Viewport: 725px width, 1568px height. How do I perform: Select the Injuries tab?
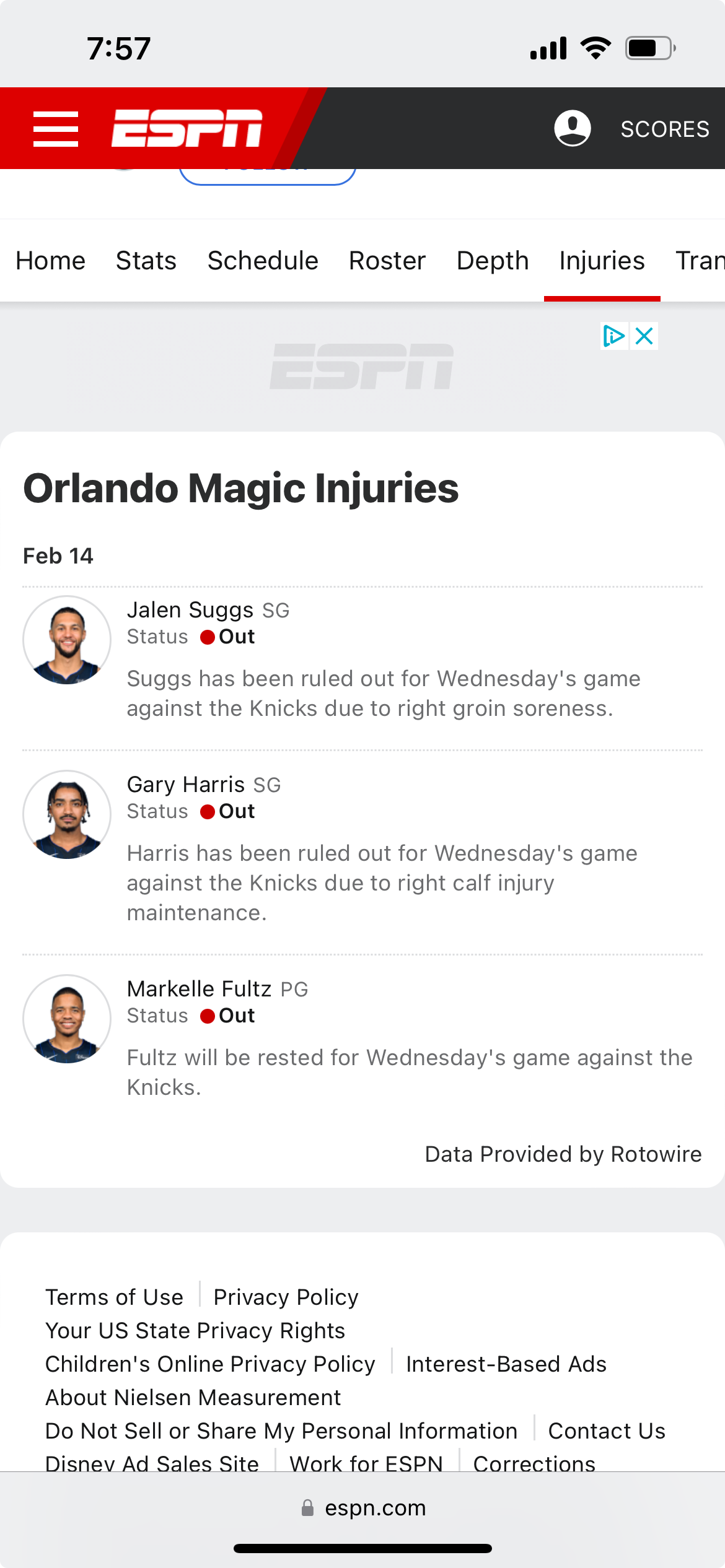pyautogui.click(x=602, y=261)
